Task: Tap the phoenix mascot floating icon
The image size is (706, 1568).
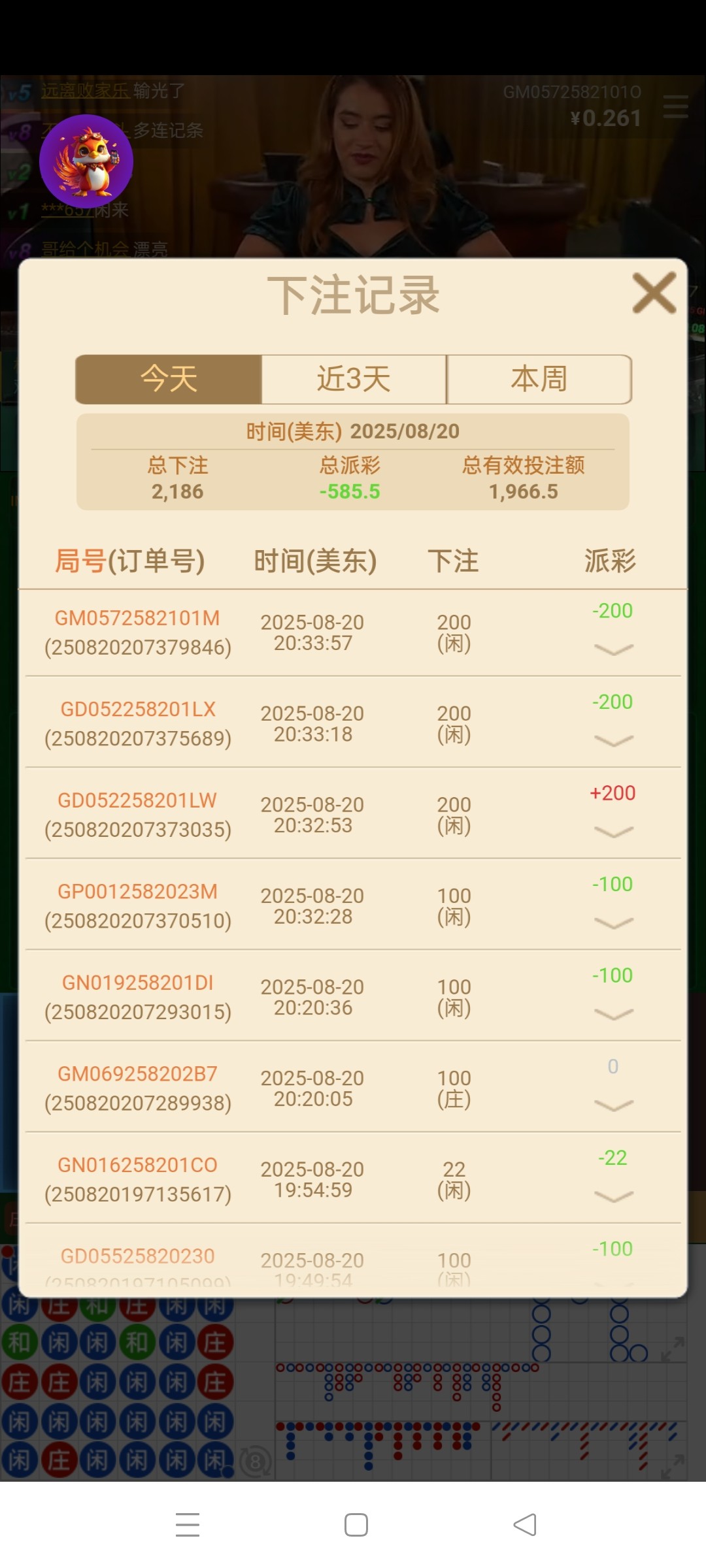Action: pos(86,161)
